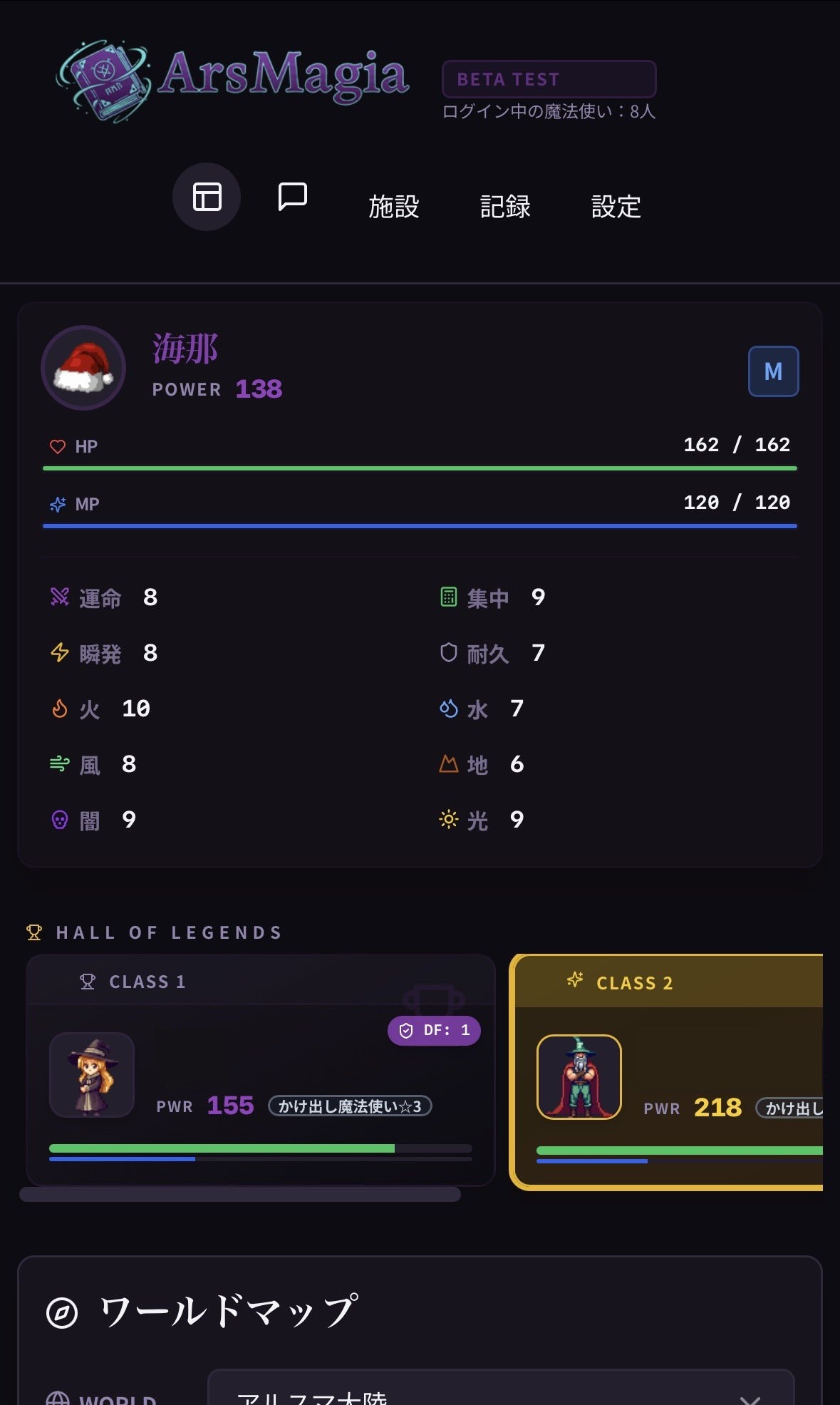The width and height of the screenshot is (840, 1405).
Task: Open the chat bubble tab
Action: coord(292,197)
